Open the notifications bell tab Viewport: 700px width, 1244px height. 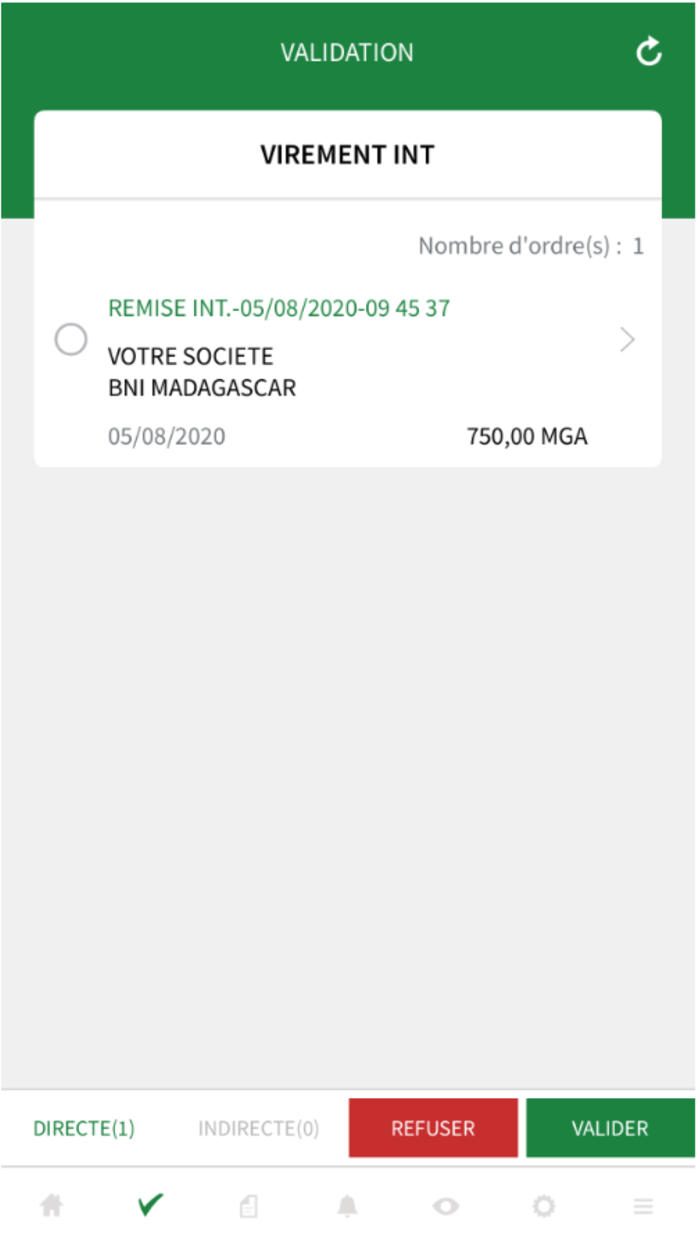pyautogui.click(x=347, y=1206)
